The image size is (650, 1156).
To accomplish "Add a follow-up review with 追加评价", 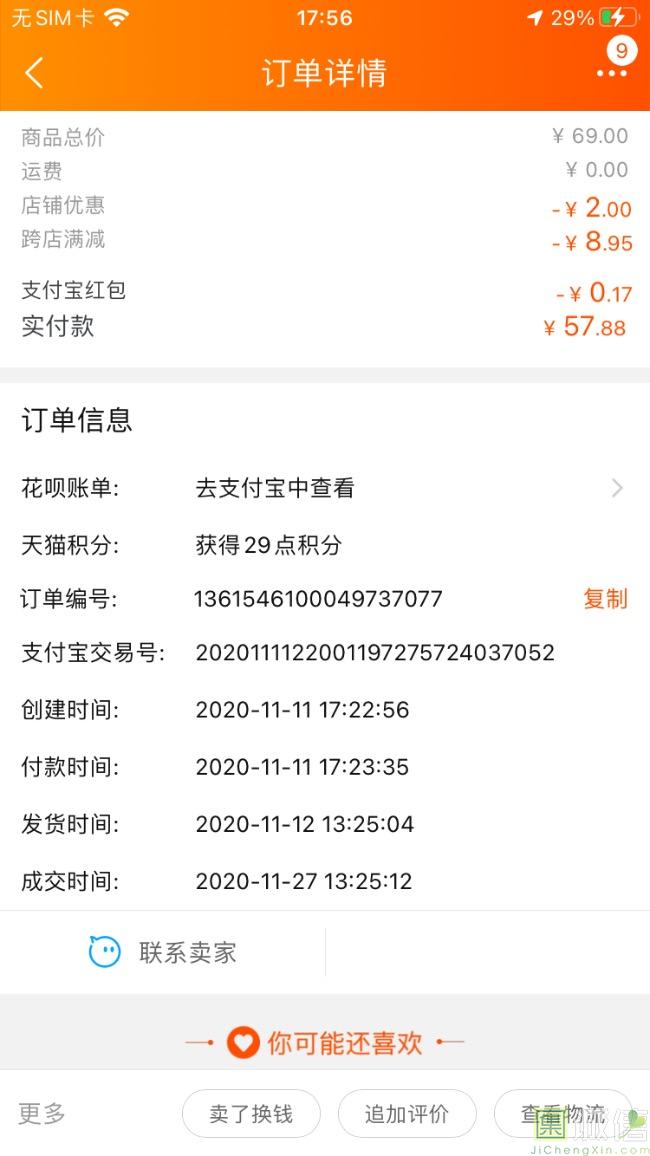I will [407, 1113].
